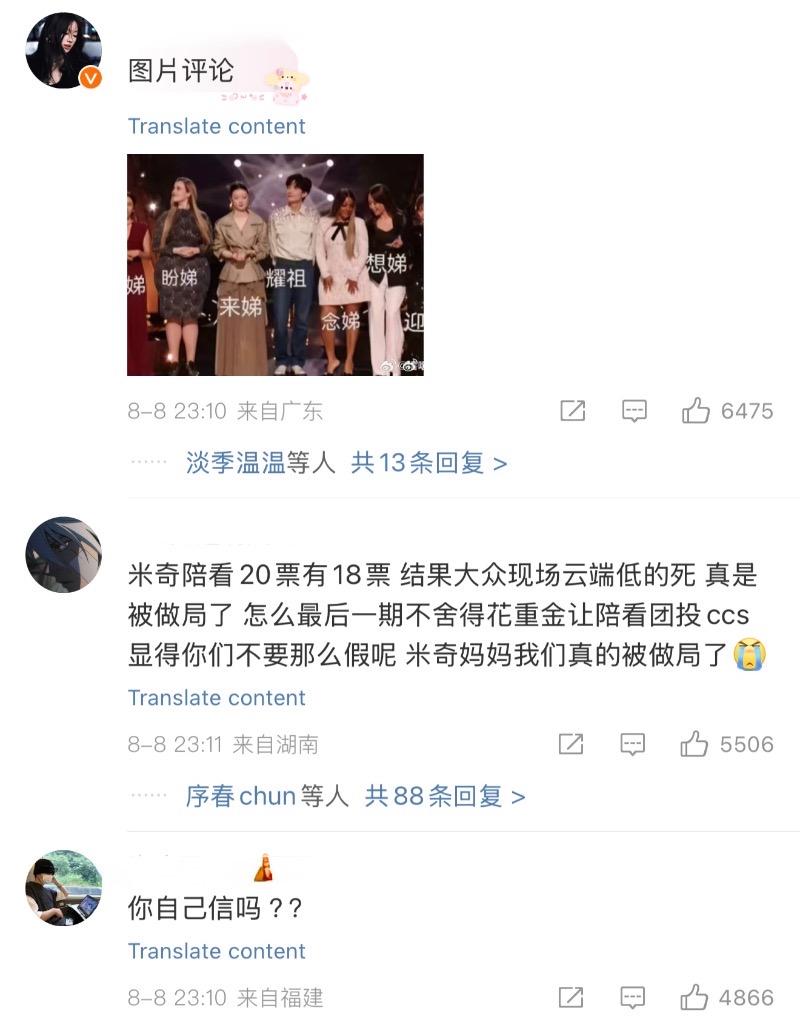This screenshot has width=800, height=1025.
Task: Translate the 你自己信吗 comment content
Action: tap(216, 951)
